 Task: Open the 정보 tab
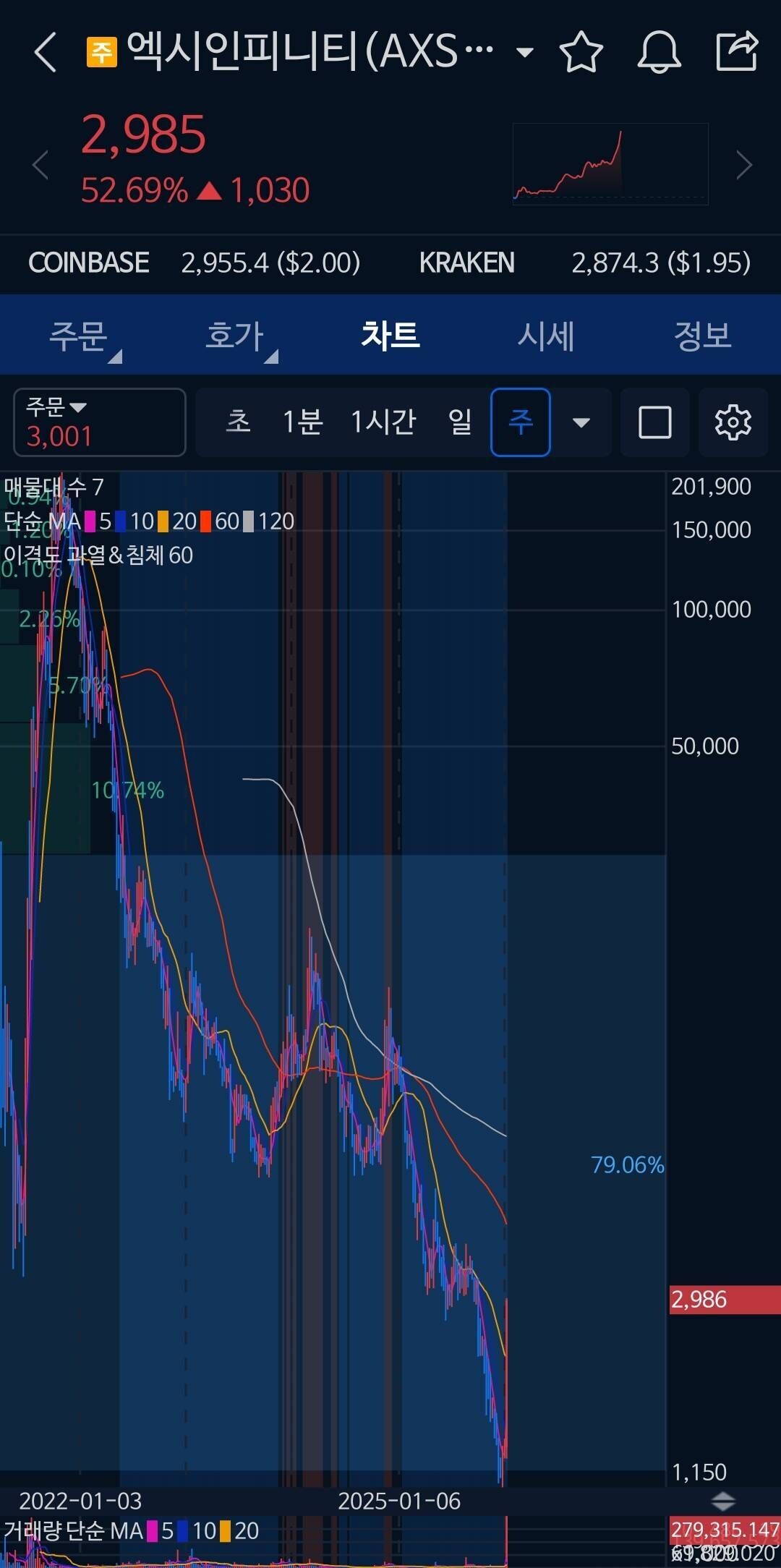[x=702, y=336]
